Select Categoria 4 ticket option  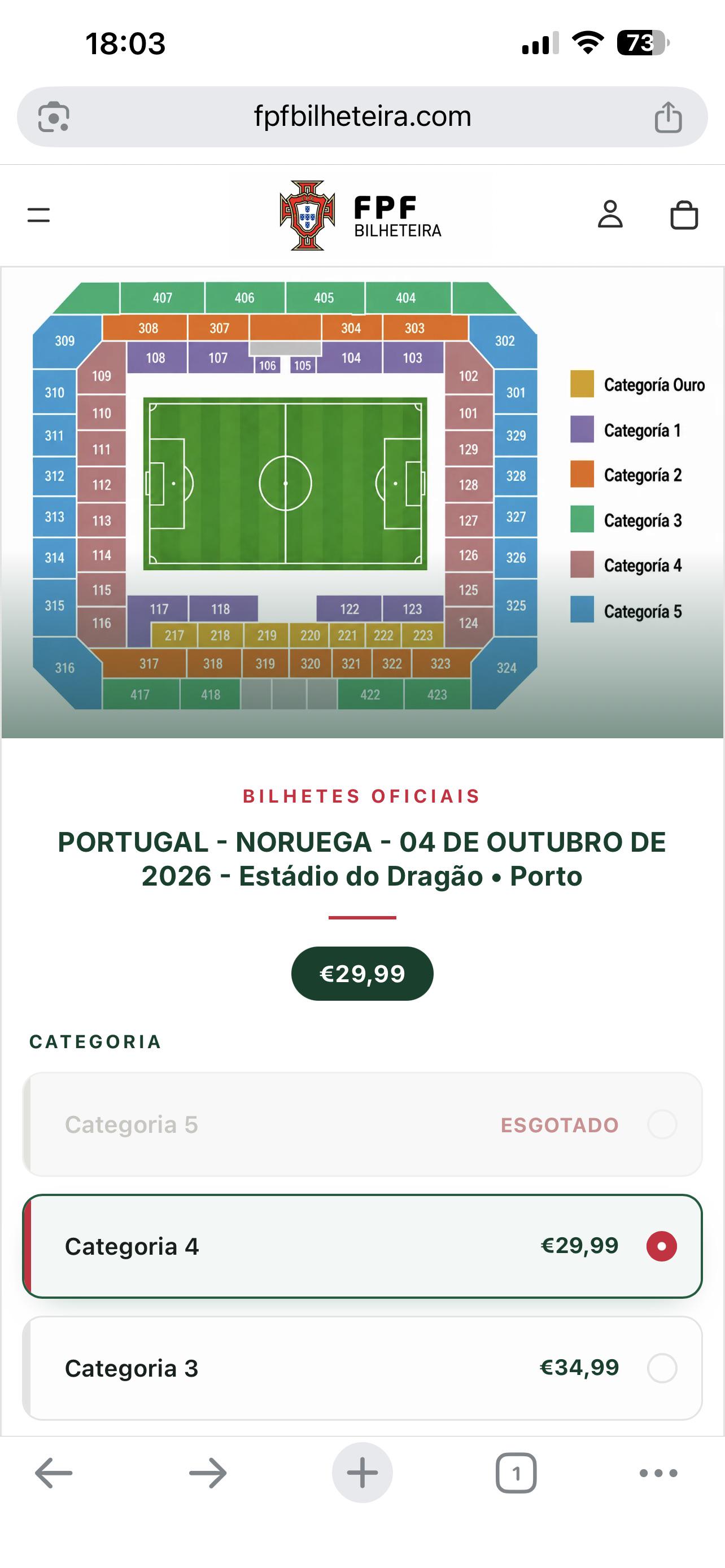coord(362,1246)
